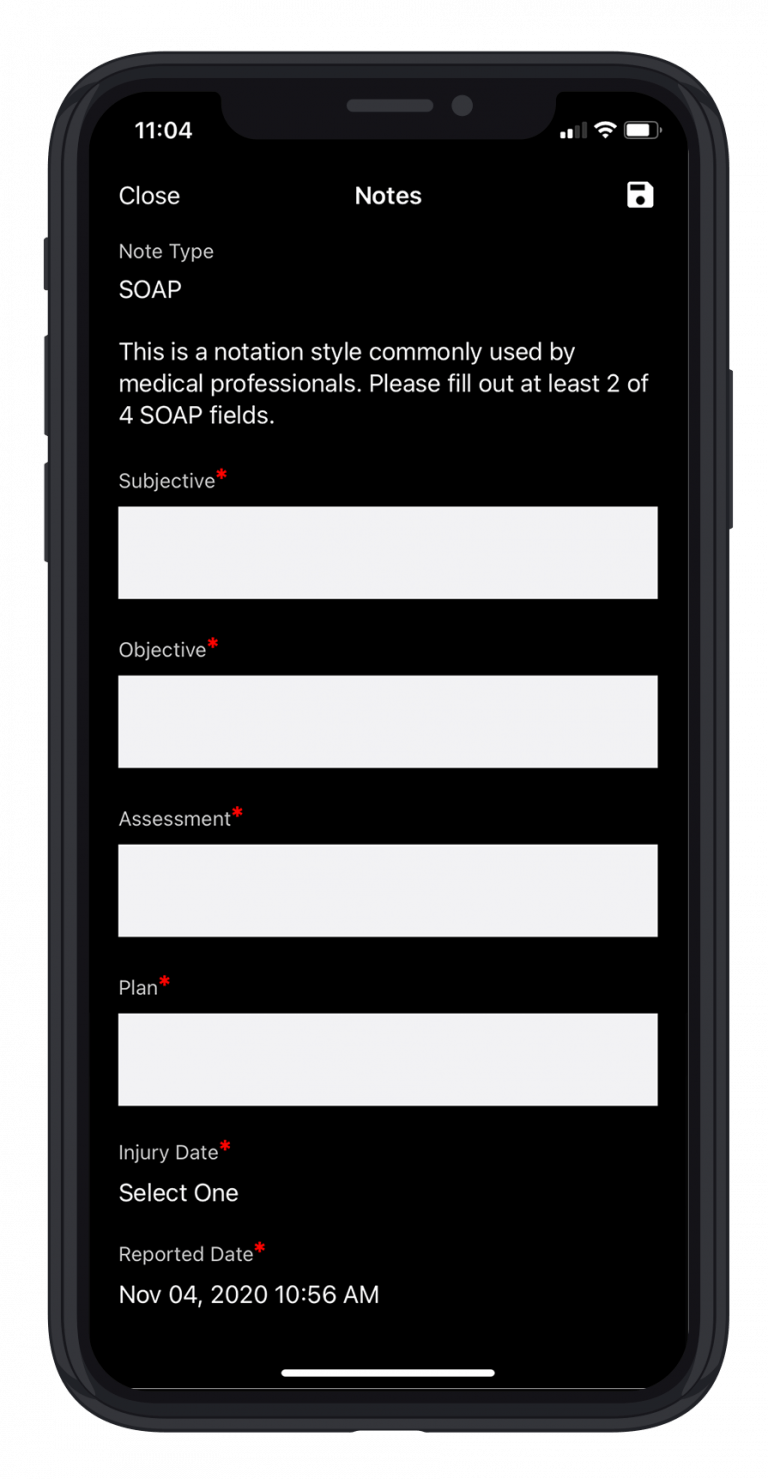Pick an Injury Date via Select One
This screenshot has width=768, height=1479.
click(x=179, y=1193)
